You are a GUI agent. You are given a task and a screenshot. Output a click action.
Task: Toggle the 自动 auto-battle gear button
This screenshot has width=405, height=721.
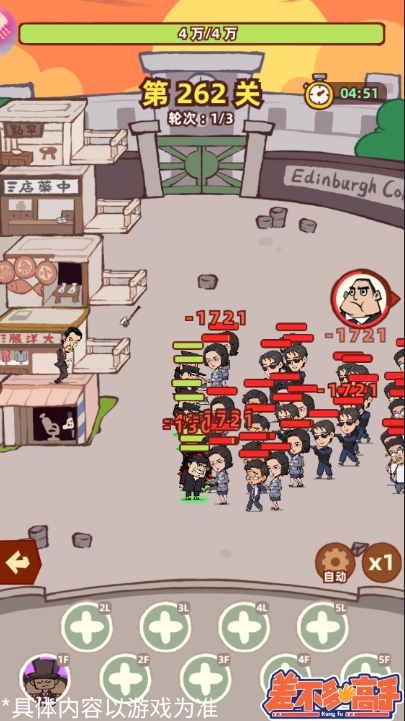click(x=335, y=563)
